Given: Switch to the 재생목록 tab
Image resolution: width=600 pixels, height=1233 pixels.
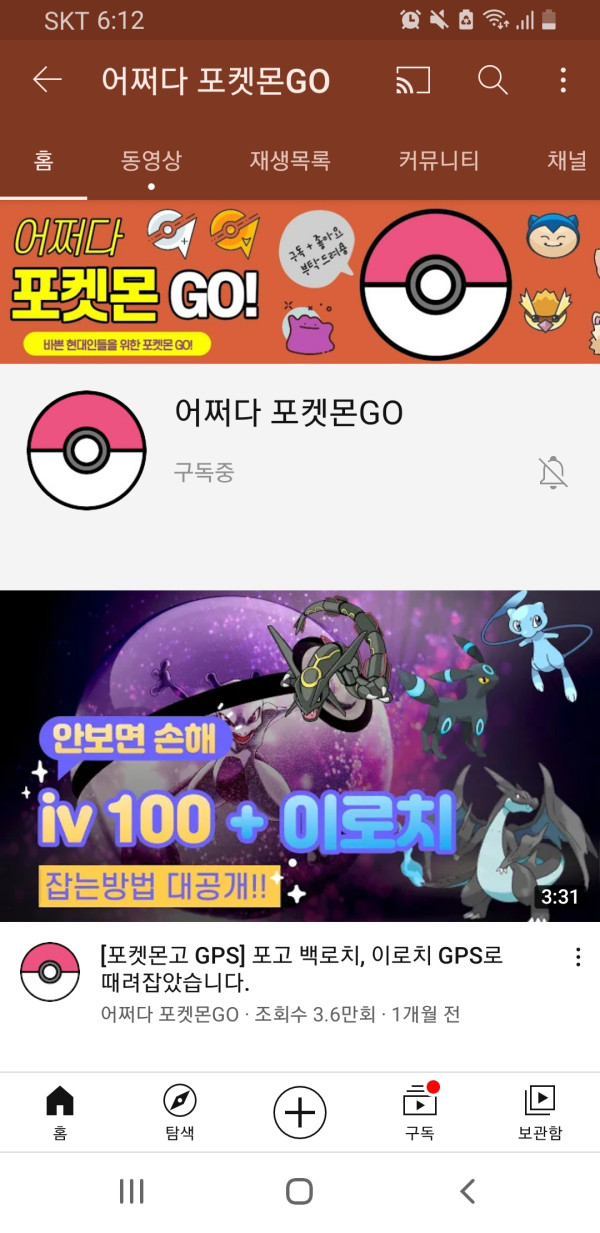Looking at the screenshot, I should click(x=290, y=160).
